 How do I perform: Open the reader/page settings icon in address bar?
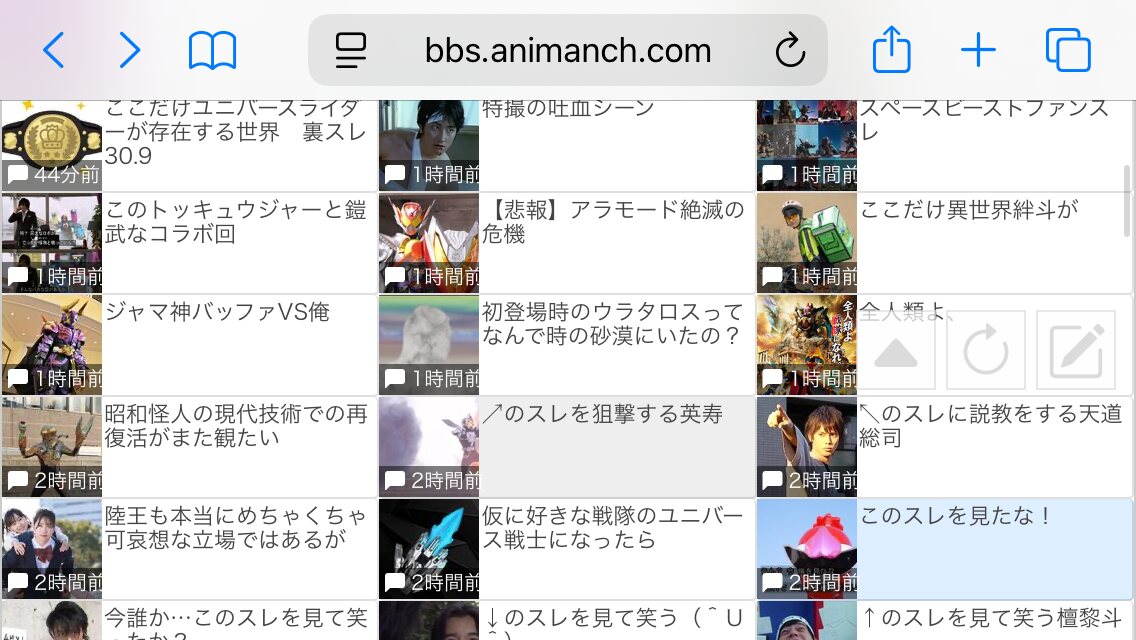pos(351,50)
